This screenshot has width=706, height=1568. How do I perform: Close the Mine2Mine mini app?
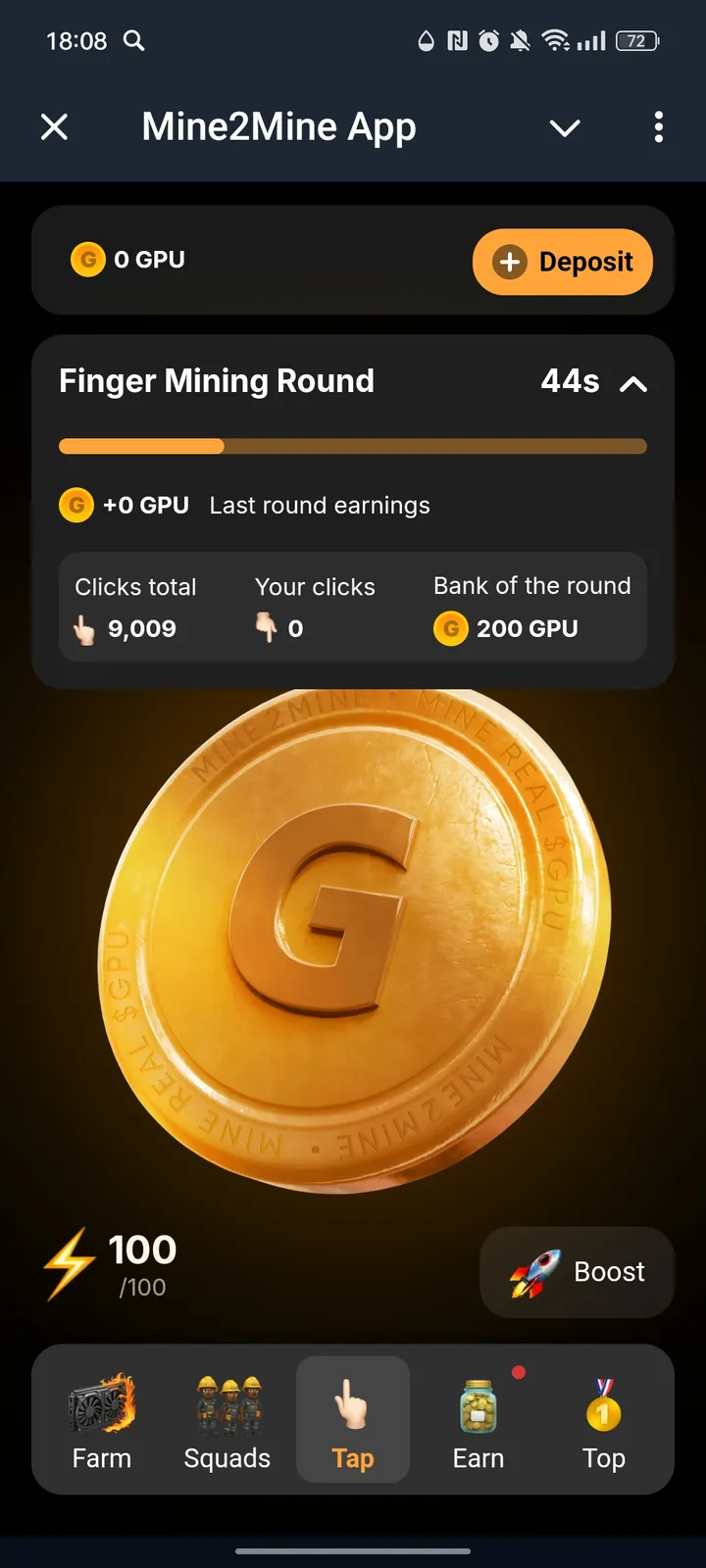[x=55, y=126]
